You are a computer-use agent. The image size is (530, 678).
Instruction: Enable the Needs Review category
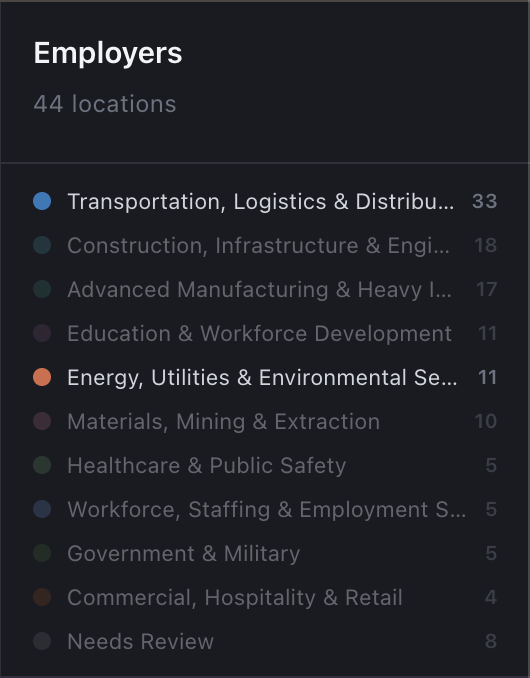pos(265,641)
